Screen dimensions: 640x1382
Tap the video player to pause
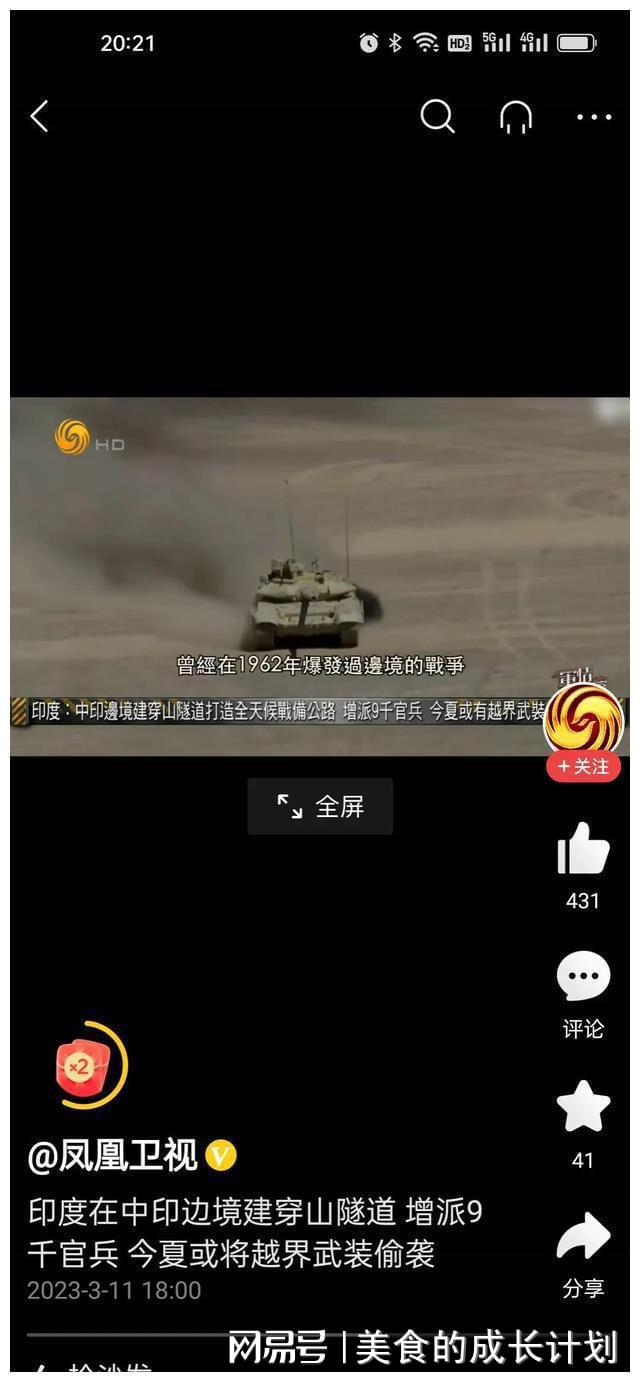click(320, 576)
